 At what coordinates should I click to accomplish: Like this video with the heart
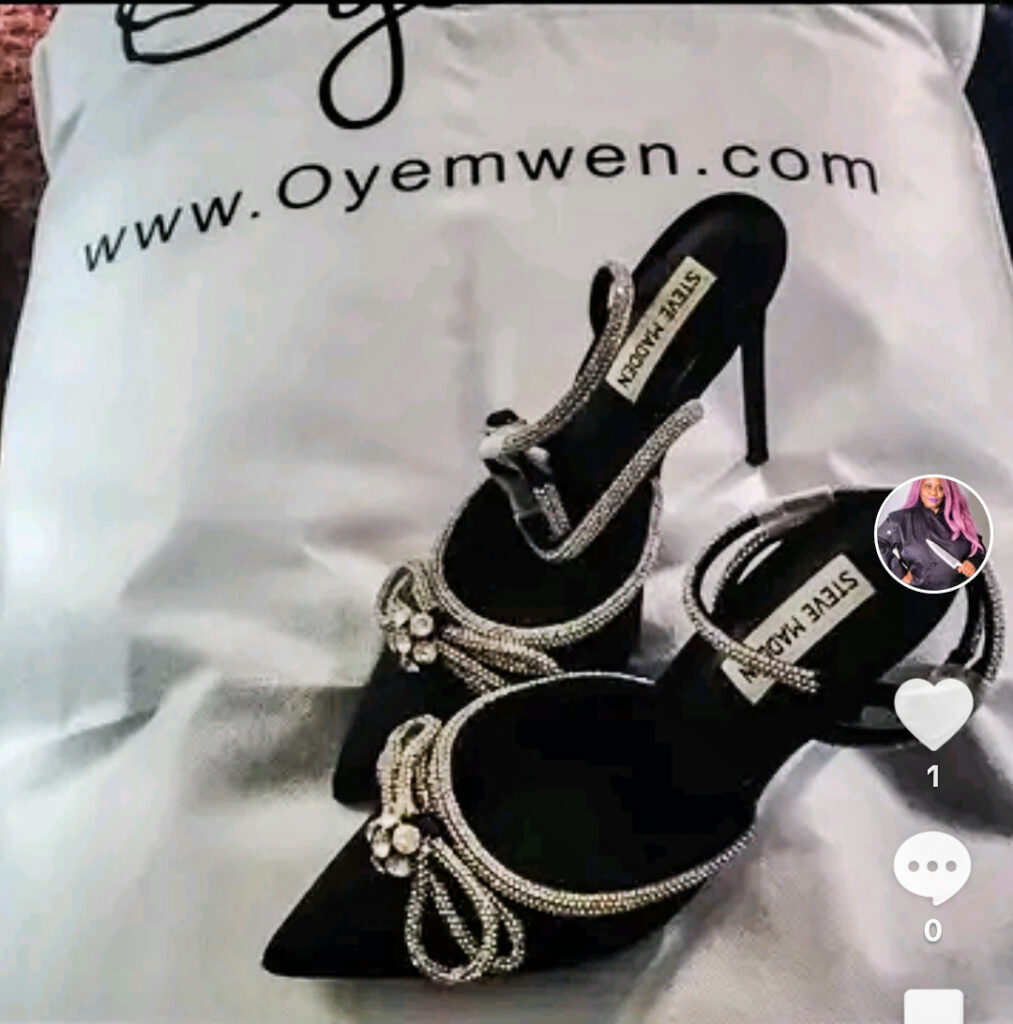[933, 711]
